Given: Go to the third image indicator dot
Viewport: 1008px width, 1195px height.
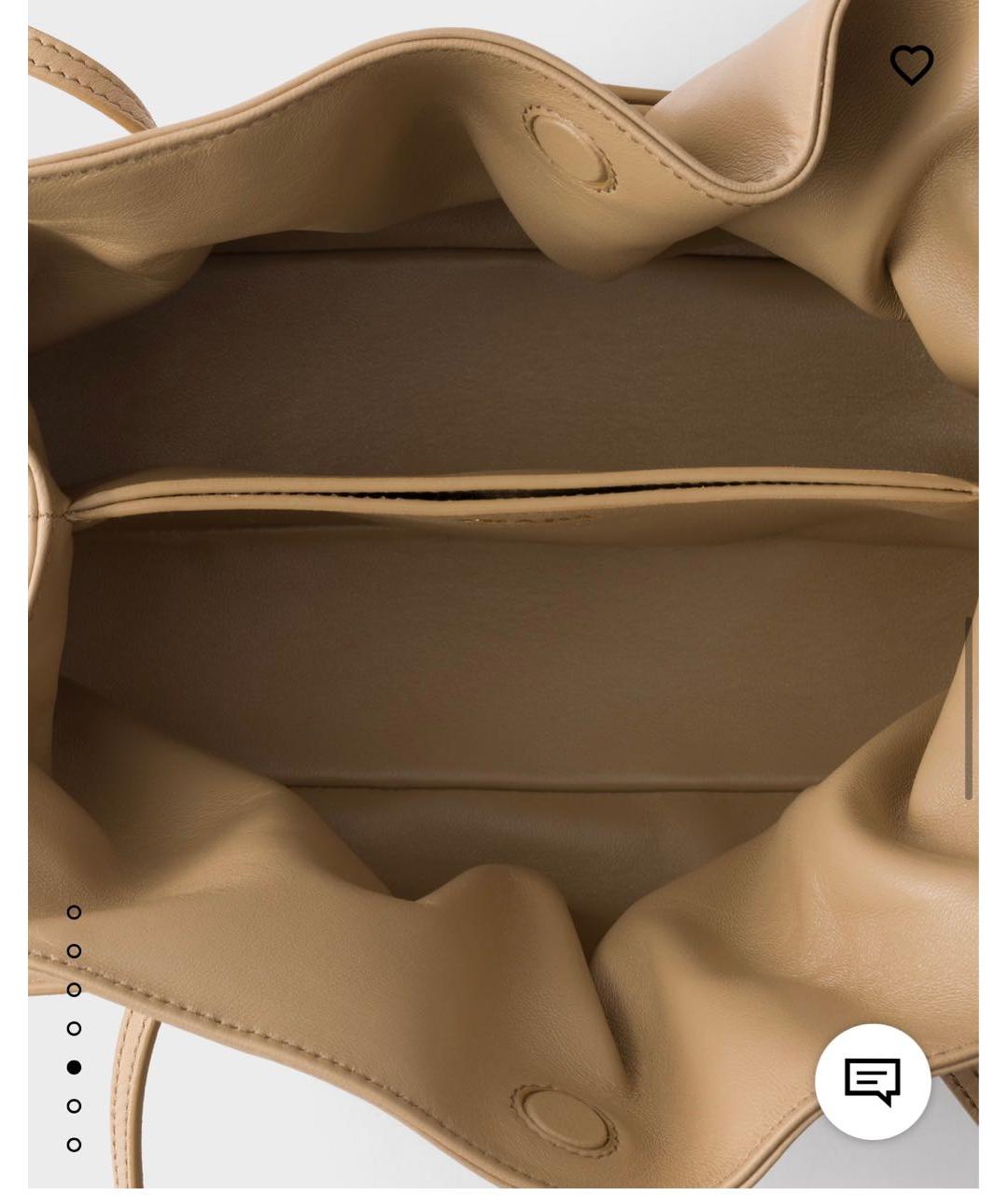Looking at the screenshot, I should coord(74,990).
